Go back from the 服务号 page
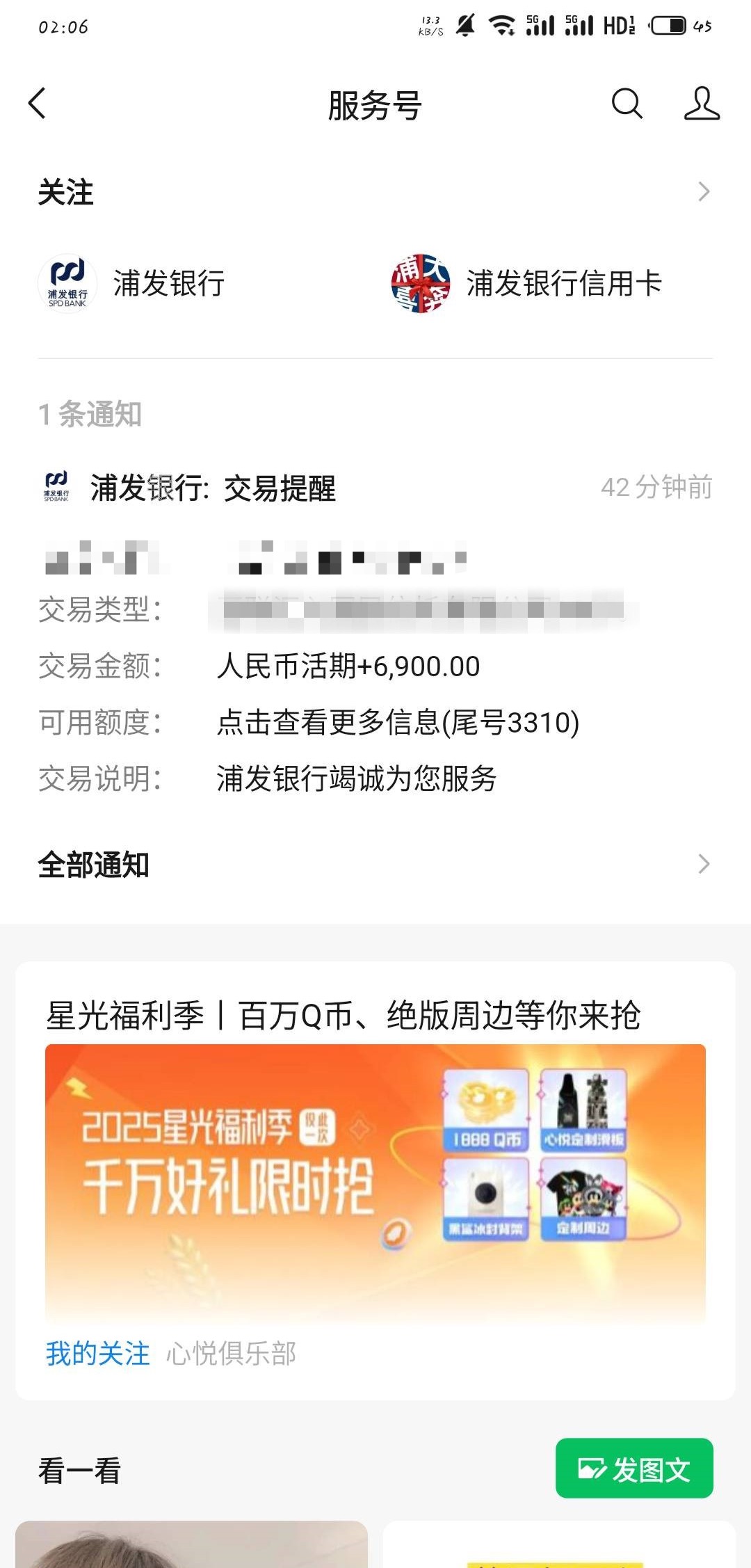This screenshot has width=751, height=1568. click(38, 104)
